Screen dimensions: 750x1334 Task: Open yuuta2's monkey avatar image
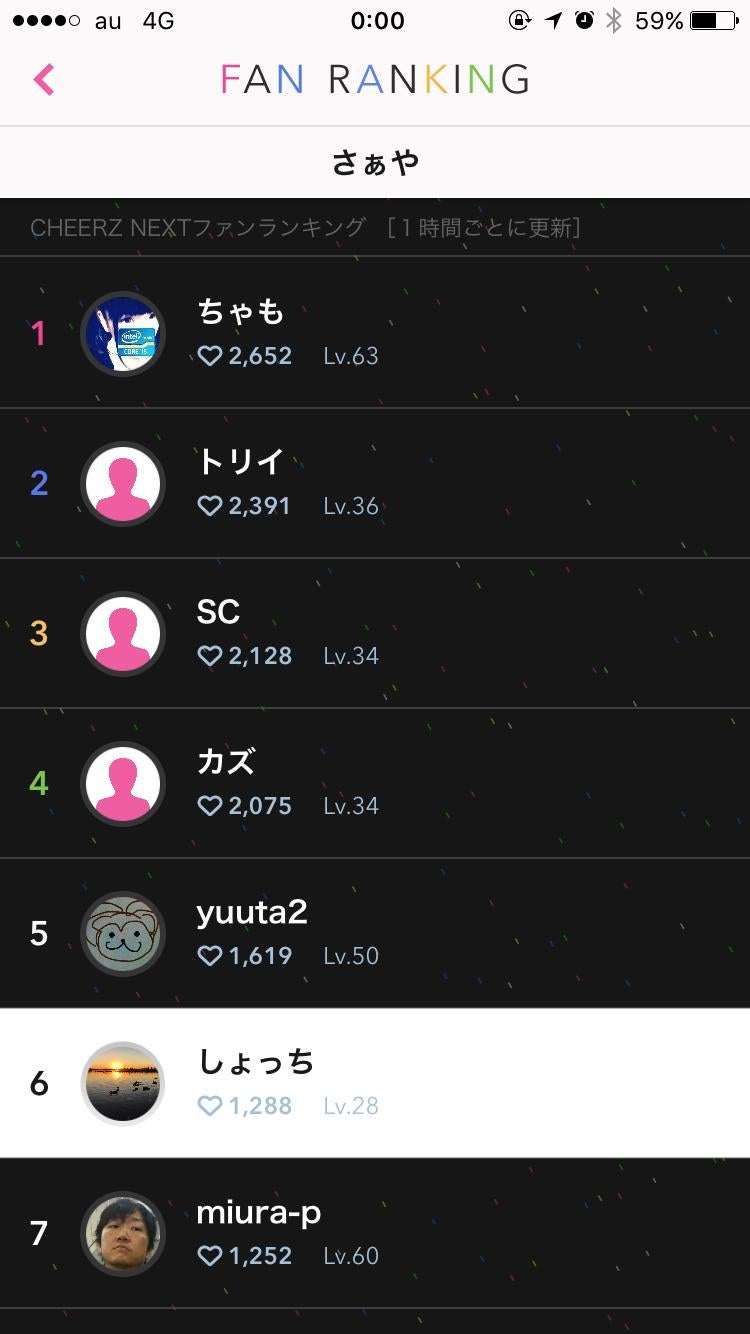[122, 933]
